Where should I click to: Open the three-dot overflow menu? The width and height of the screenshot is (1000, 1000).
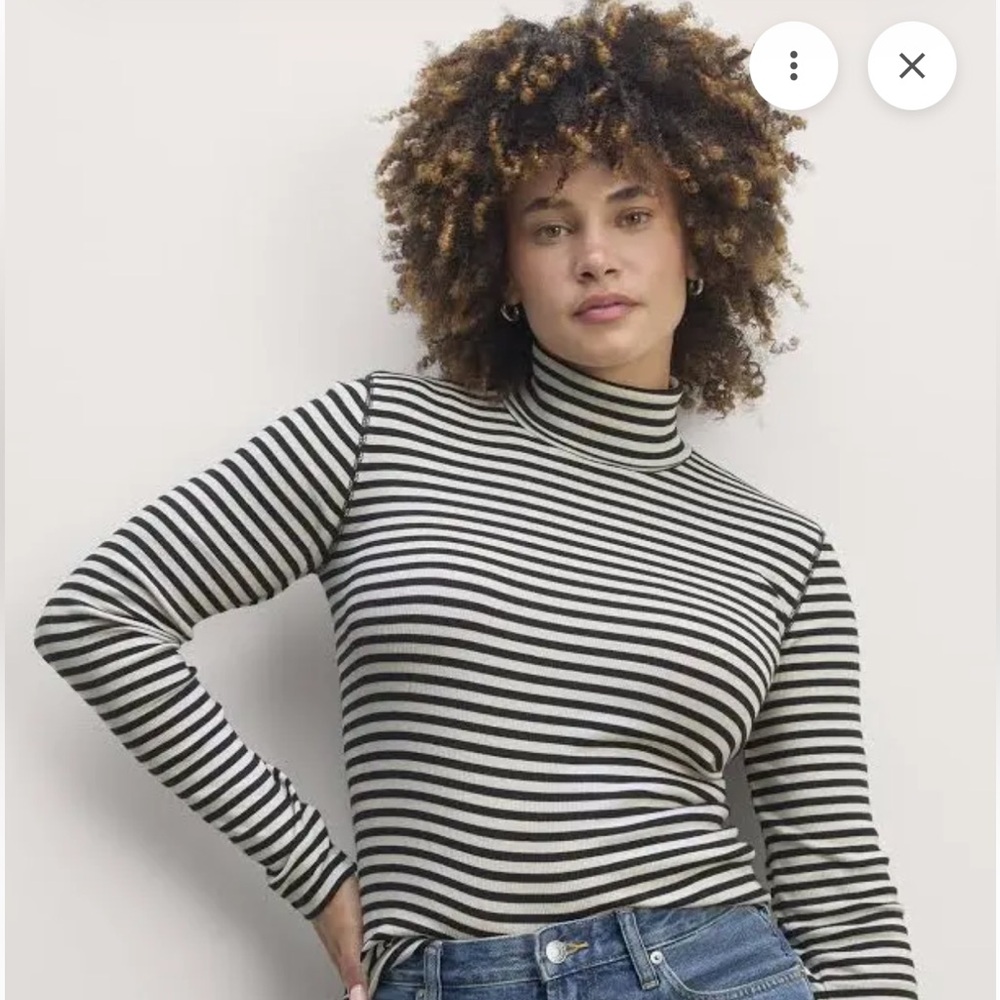coord(793,66)
